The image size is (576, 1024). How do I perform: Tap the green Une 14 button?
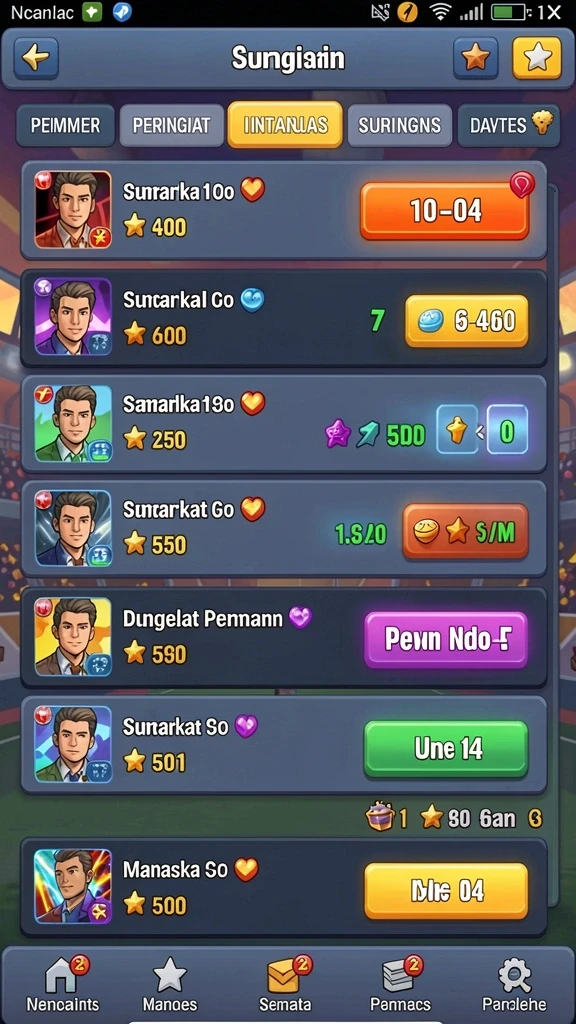pos(445,748)
